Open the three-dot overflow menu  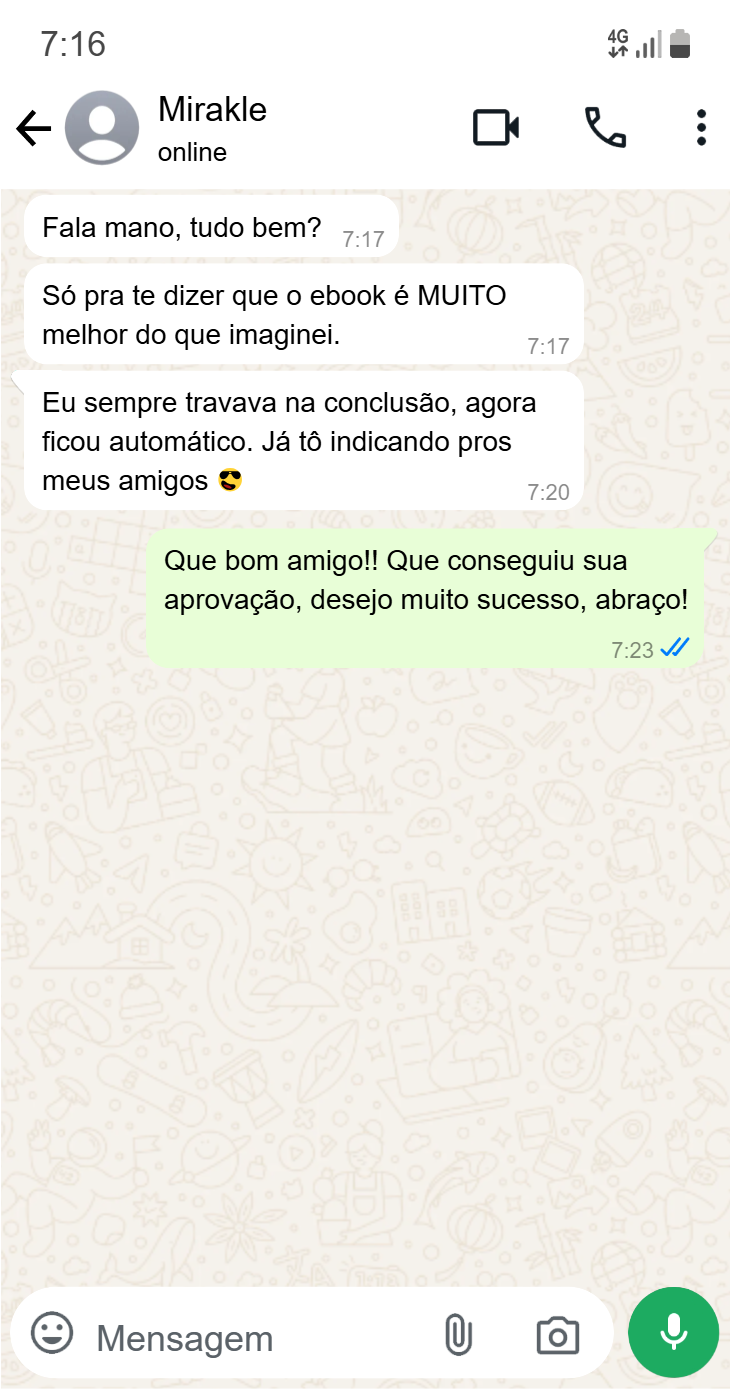pyautogui.click(x=701, y=128)
